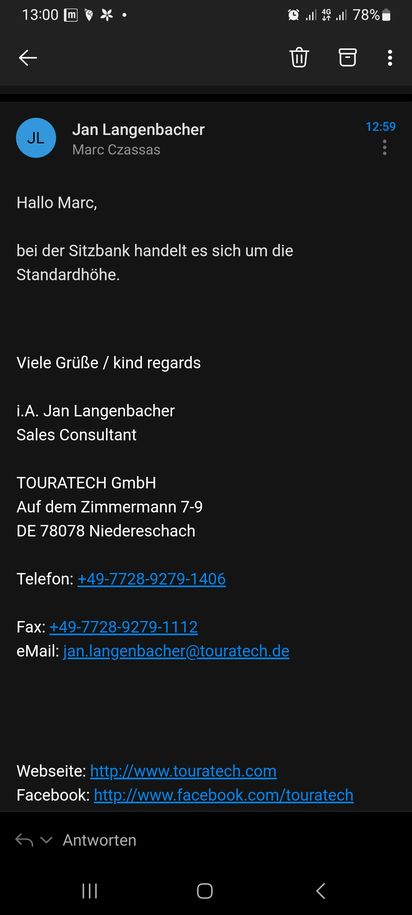Open the top bar overflow menu
This screenshot has height=915, width=412.
click(x=390, y=58)
